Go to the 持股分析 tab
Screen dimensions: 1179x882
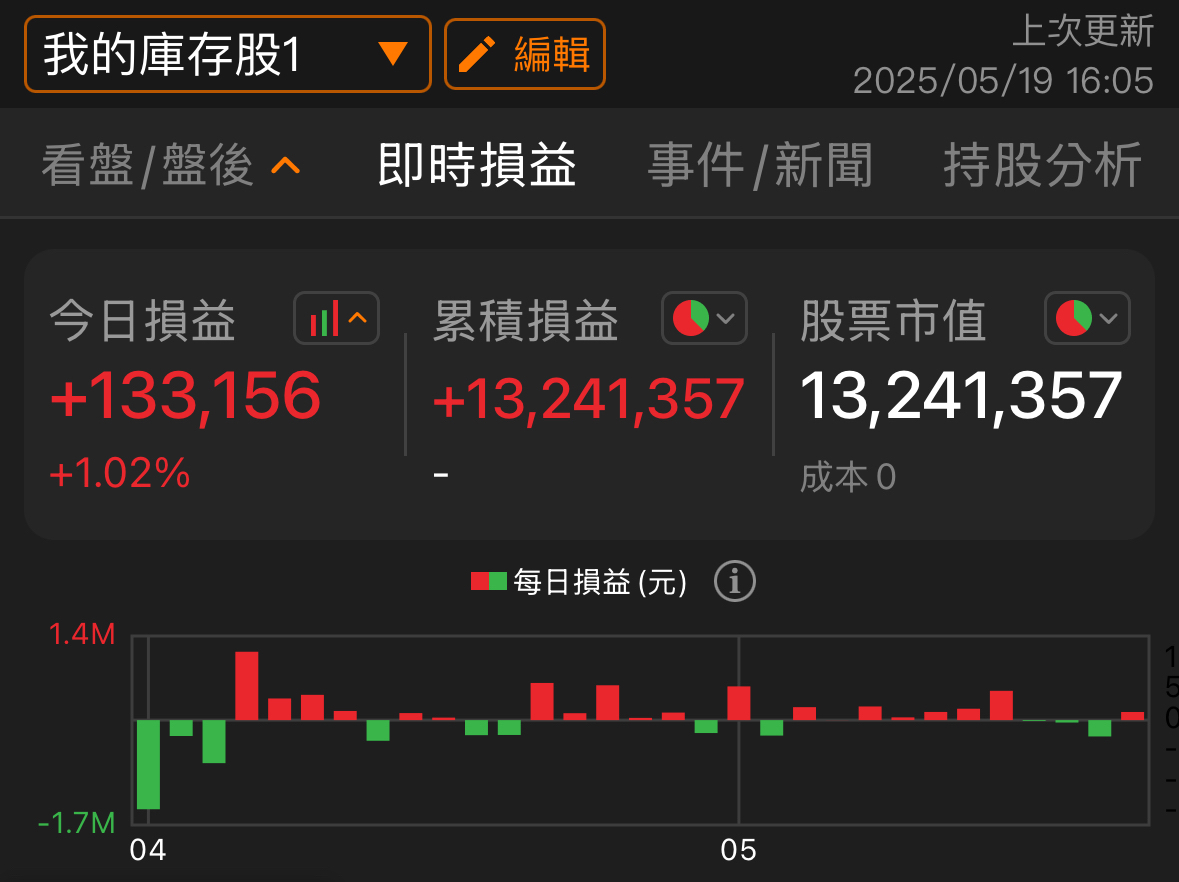click(x=1043, y=165)
